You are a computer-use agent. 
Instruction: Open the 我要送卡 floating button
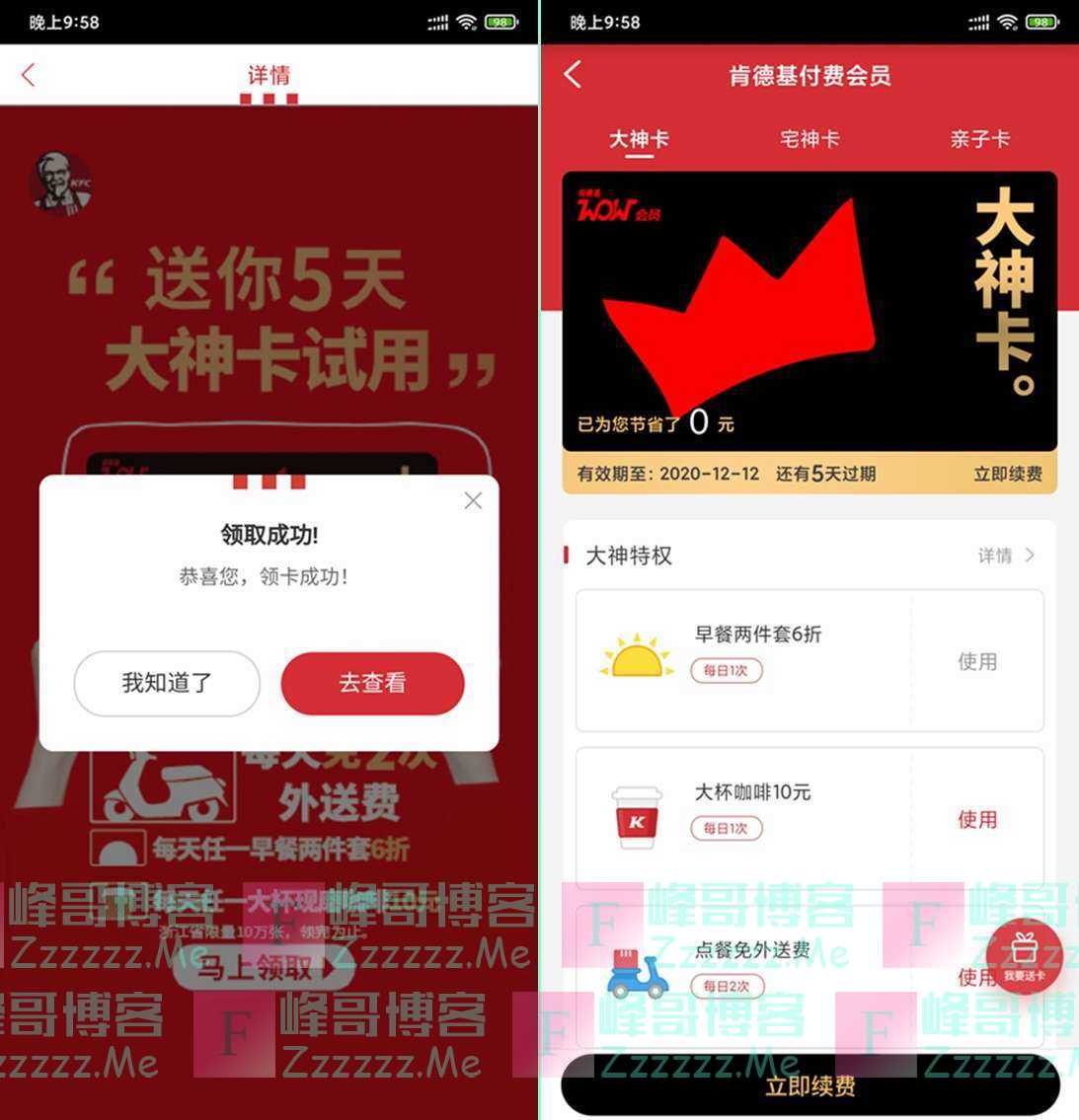pos(1024,955)
